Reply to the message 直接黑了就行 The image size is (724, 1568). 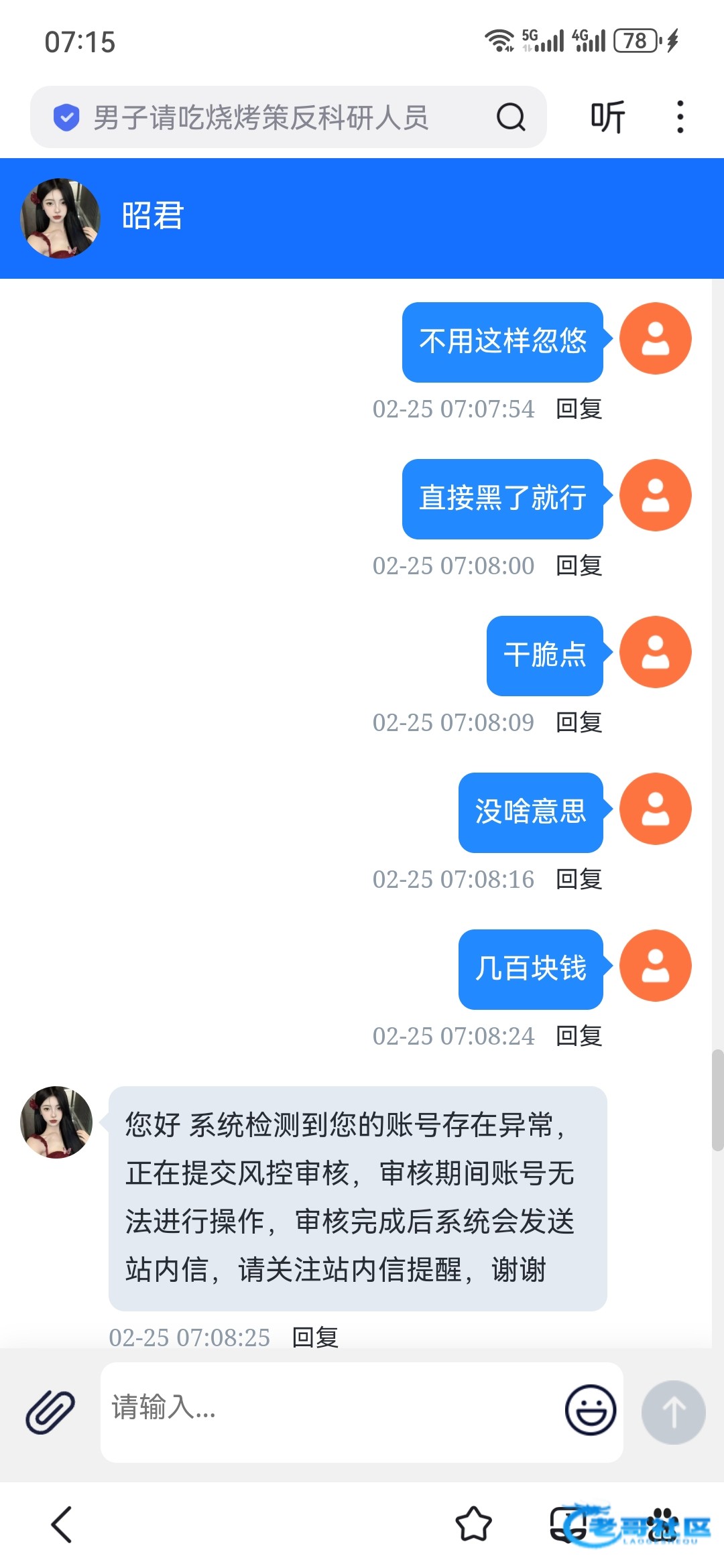tap(579, 566)
